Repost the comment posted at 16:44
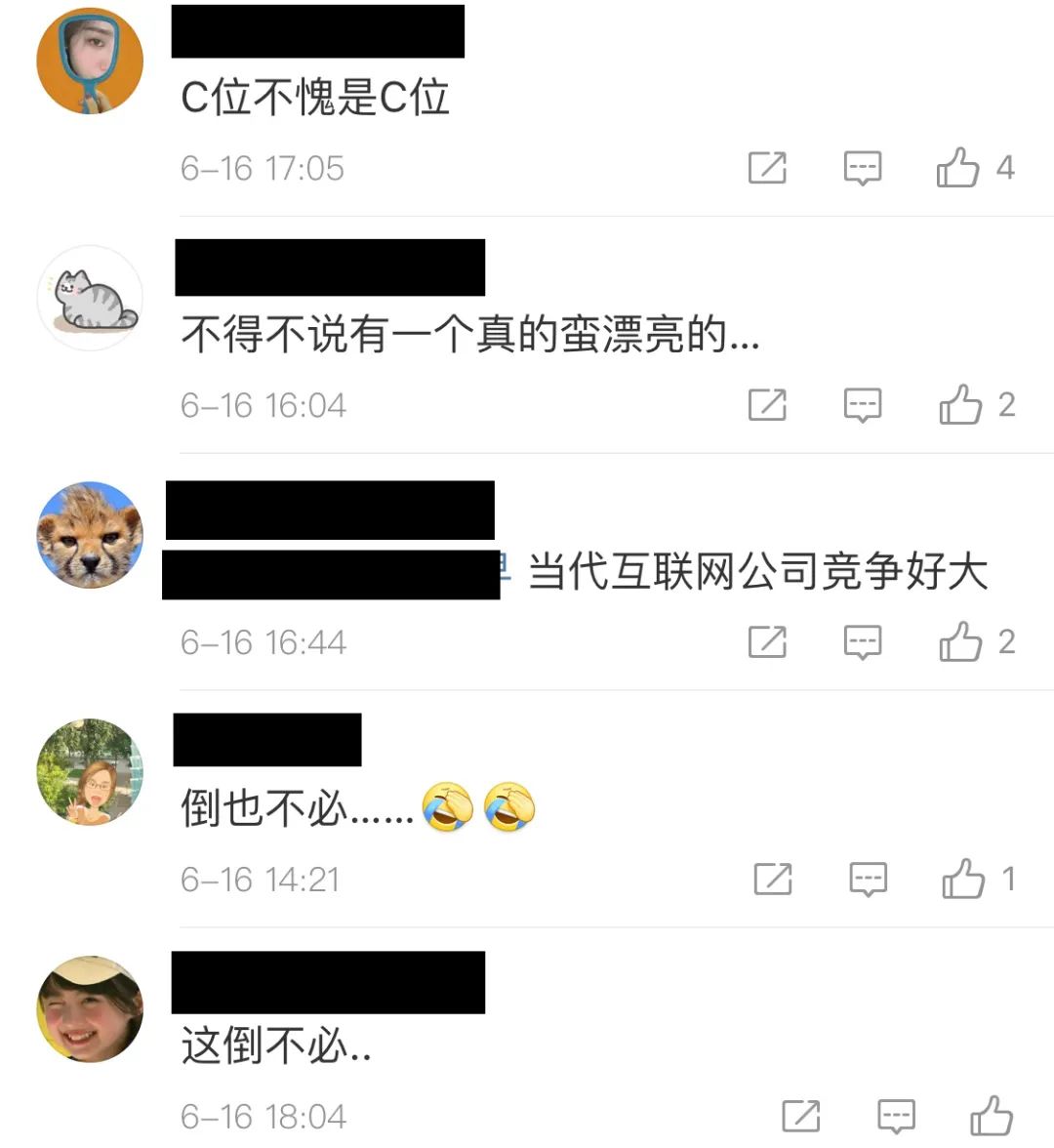 (767, 641)
